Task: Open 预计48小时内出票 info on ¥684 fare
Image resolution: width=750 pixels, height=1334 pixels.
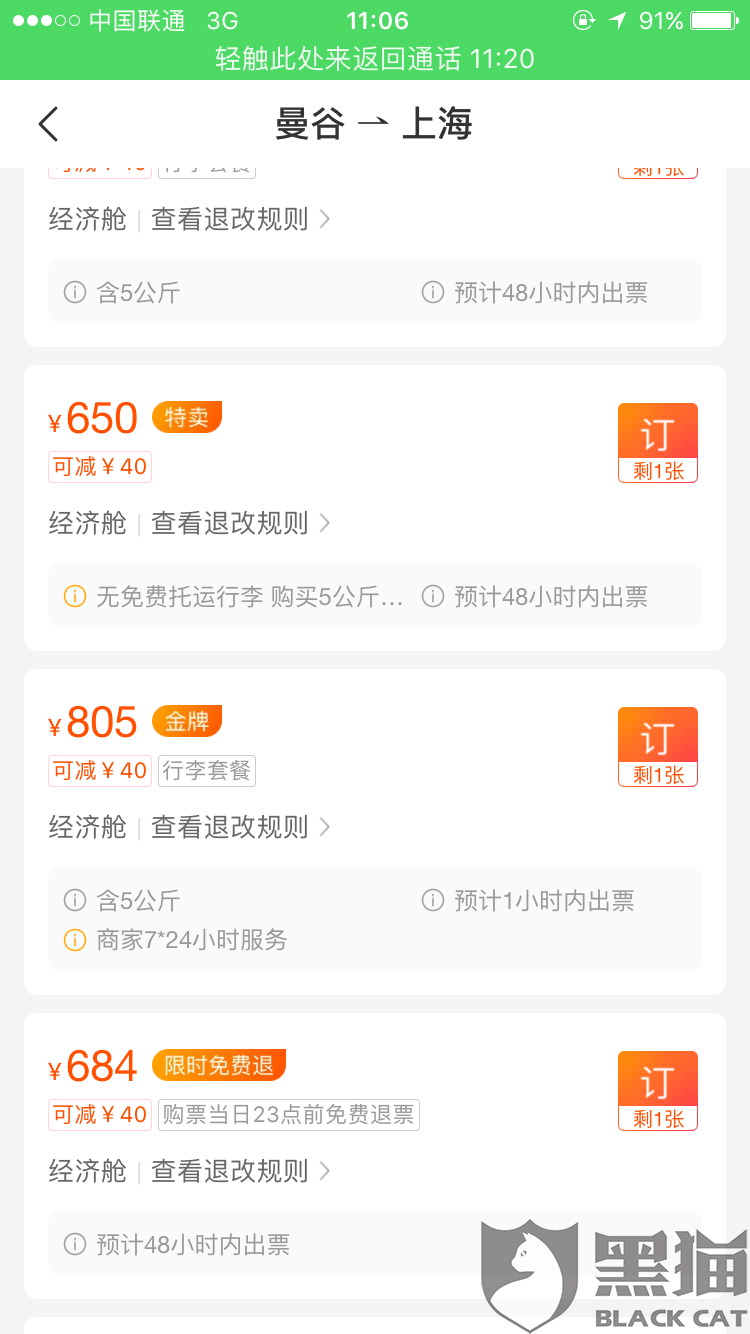Action: pyautogui.click(x=177, y=1245)
